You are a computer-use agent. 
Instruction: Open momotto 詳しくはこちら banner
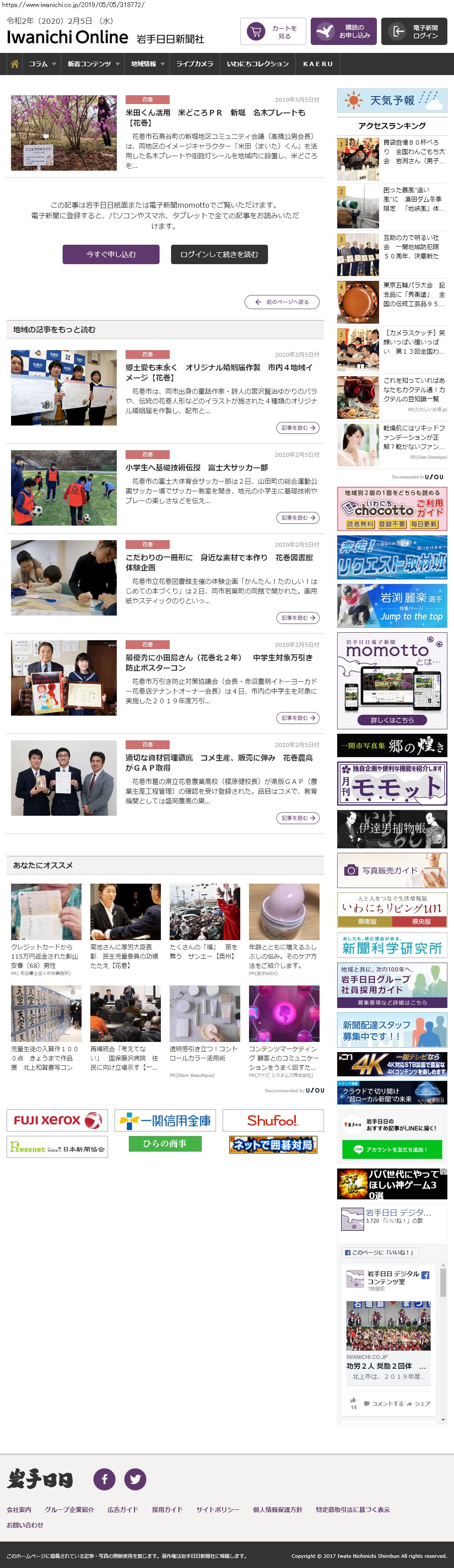pos(392,720)
